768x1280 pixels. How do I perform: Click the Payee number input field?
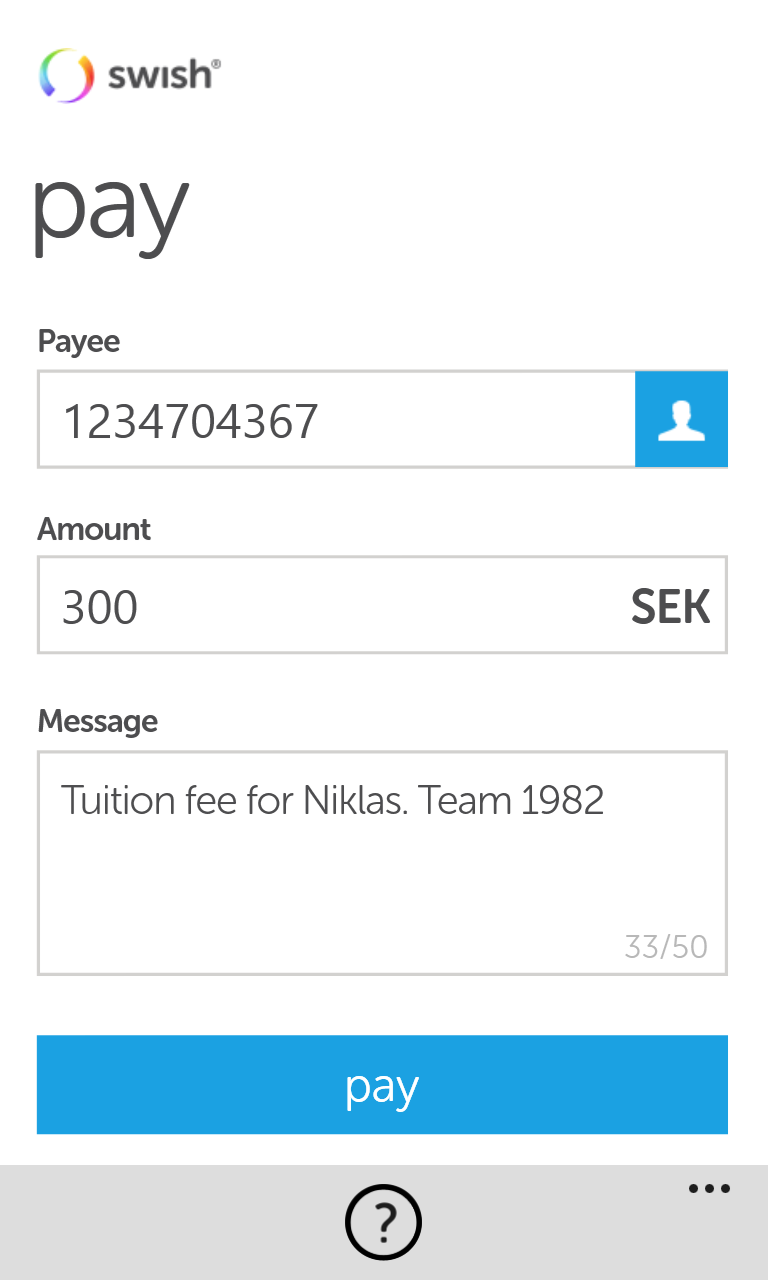coord(335,419)
